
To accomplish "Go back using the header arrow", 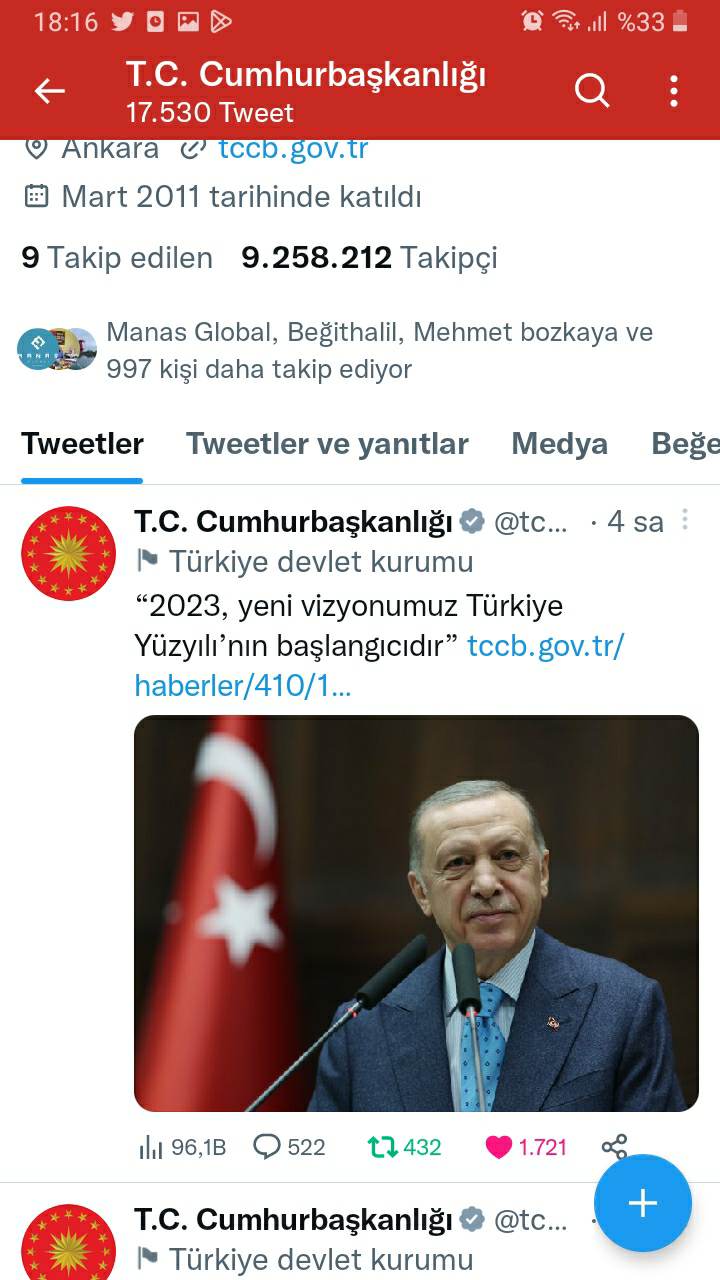I will pyautogui.click(x=49, y=91).
